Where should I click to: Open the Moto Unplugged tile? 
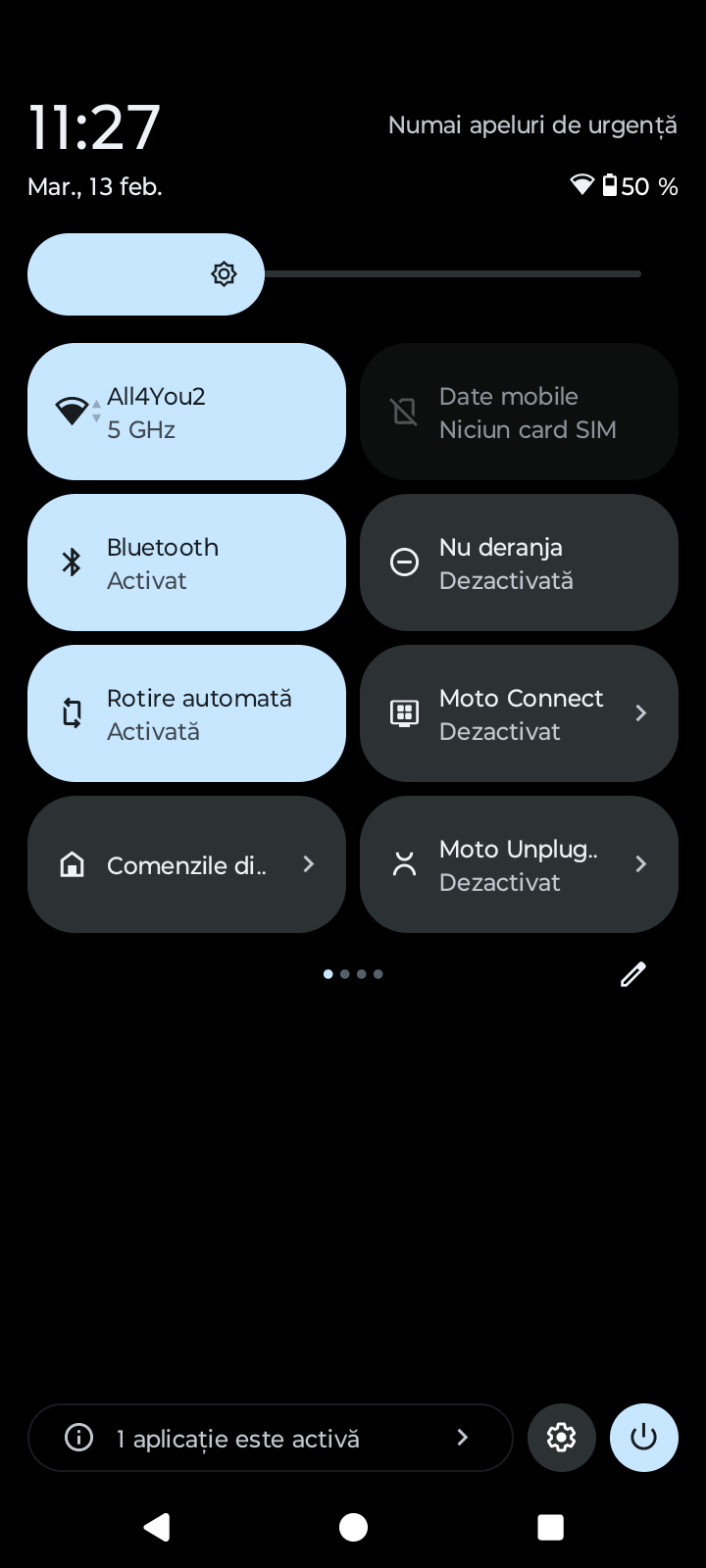tap(519, 864)
